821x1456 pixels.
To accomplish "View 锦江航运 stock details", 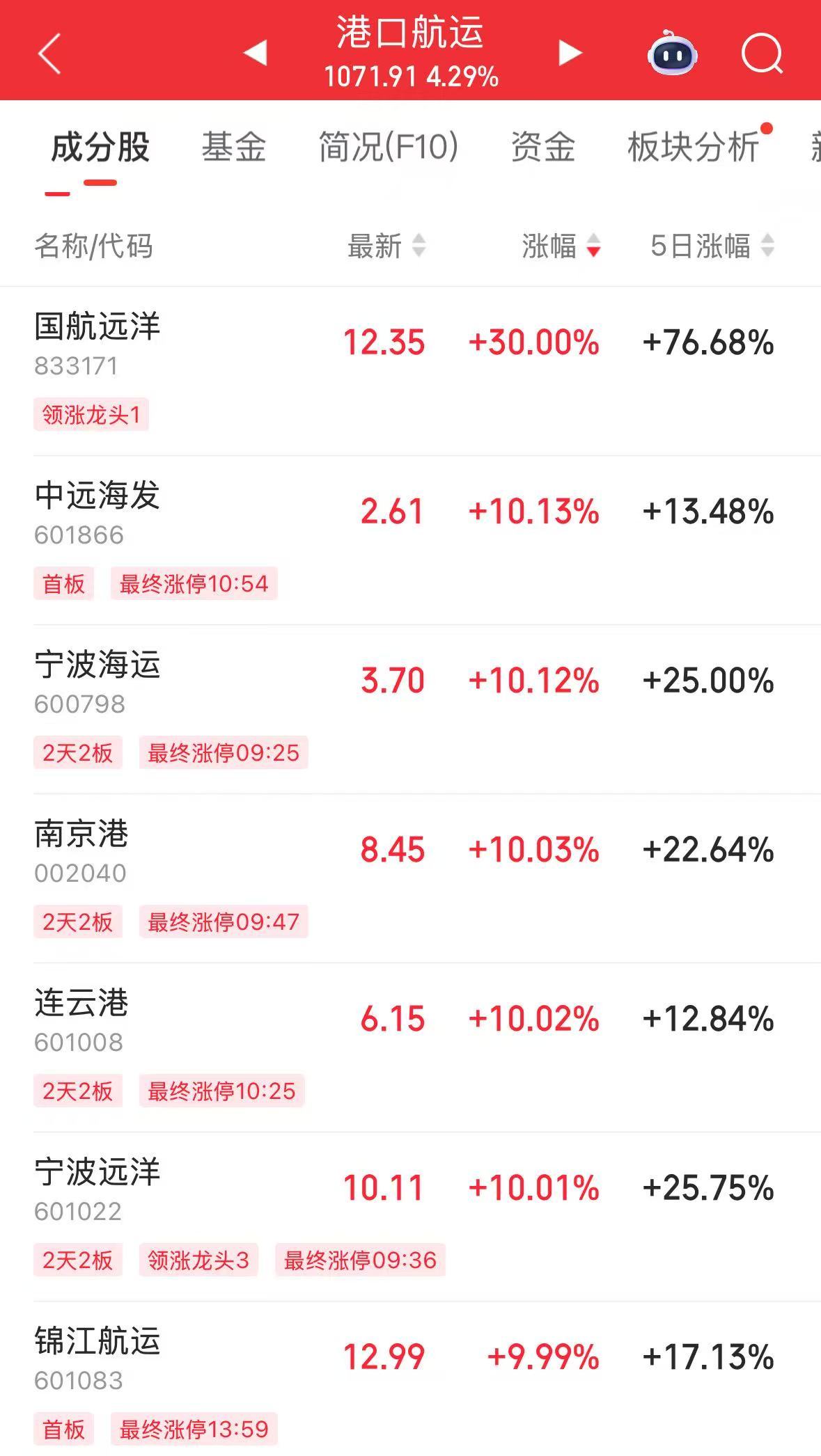I will point(97,1342).
